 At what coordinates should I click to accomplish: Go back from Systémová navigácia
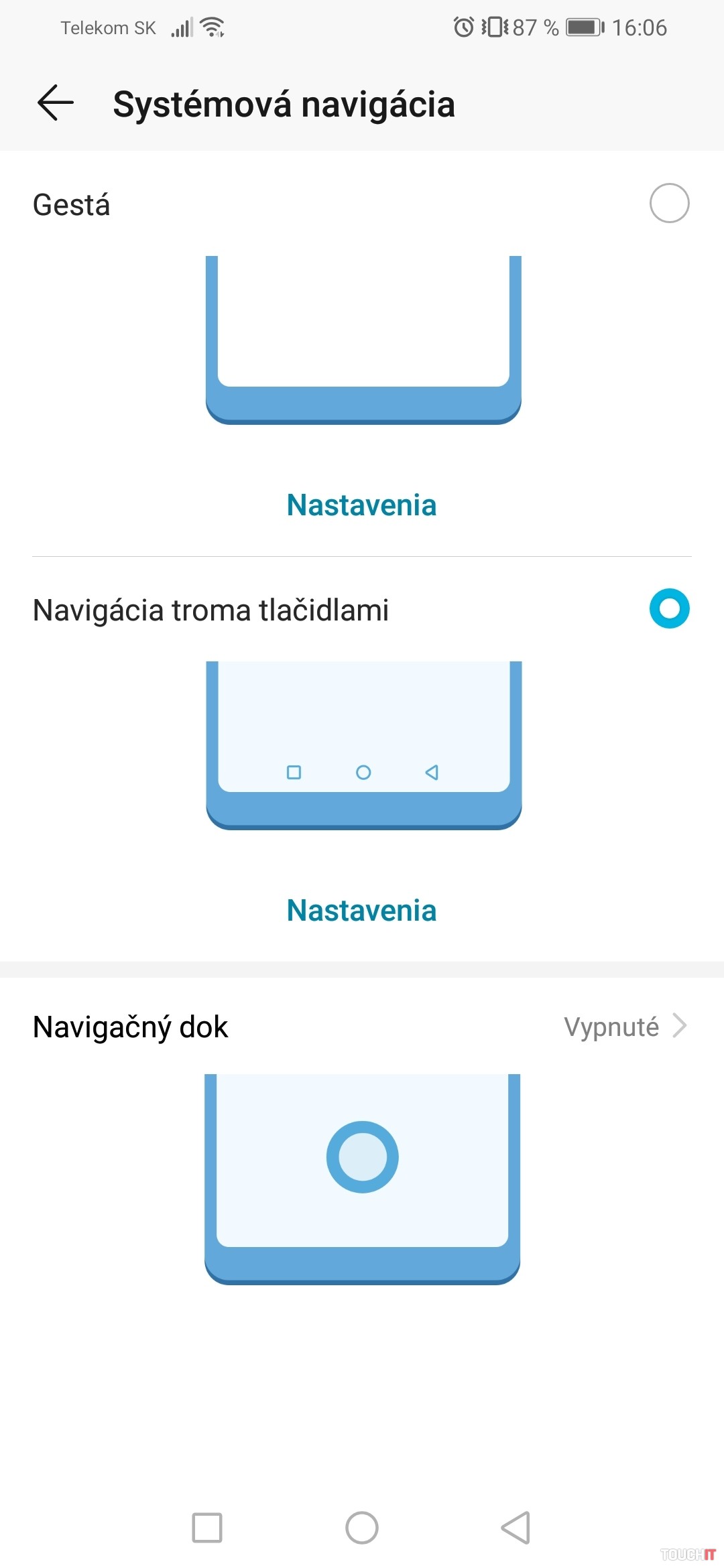(55, 103)
